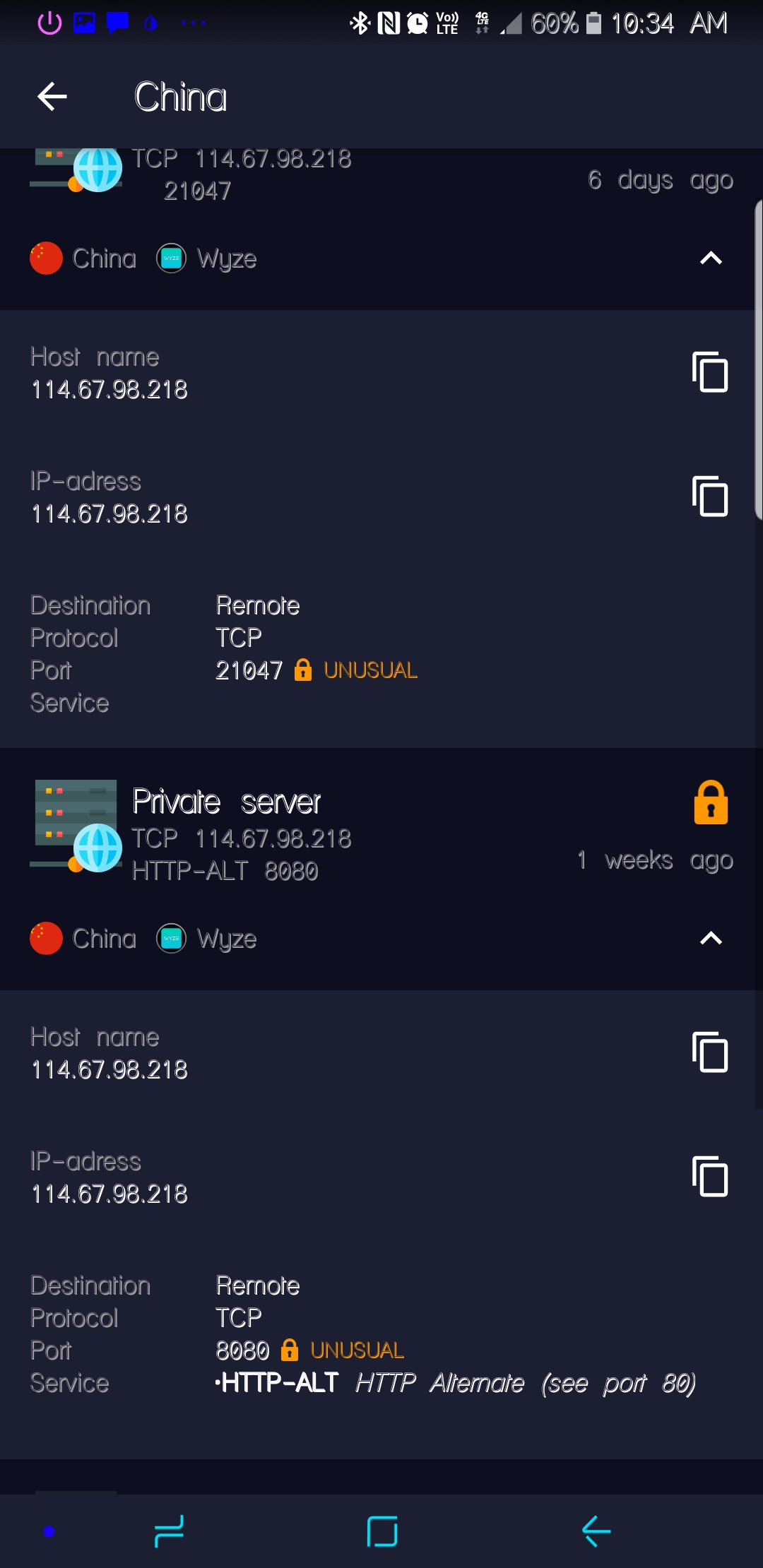Screen dimensions: 763x1568
Task: Click the unusual port lock badge beside 21047
Action: (304, 670)
